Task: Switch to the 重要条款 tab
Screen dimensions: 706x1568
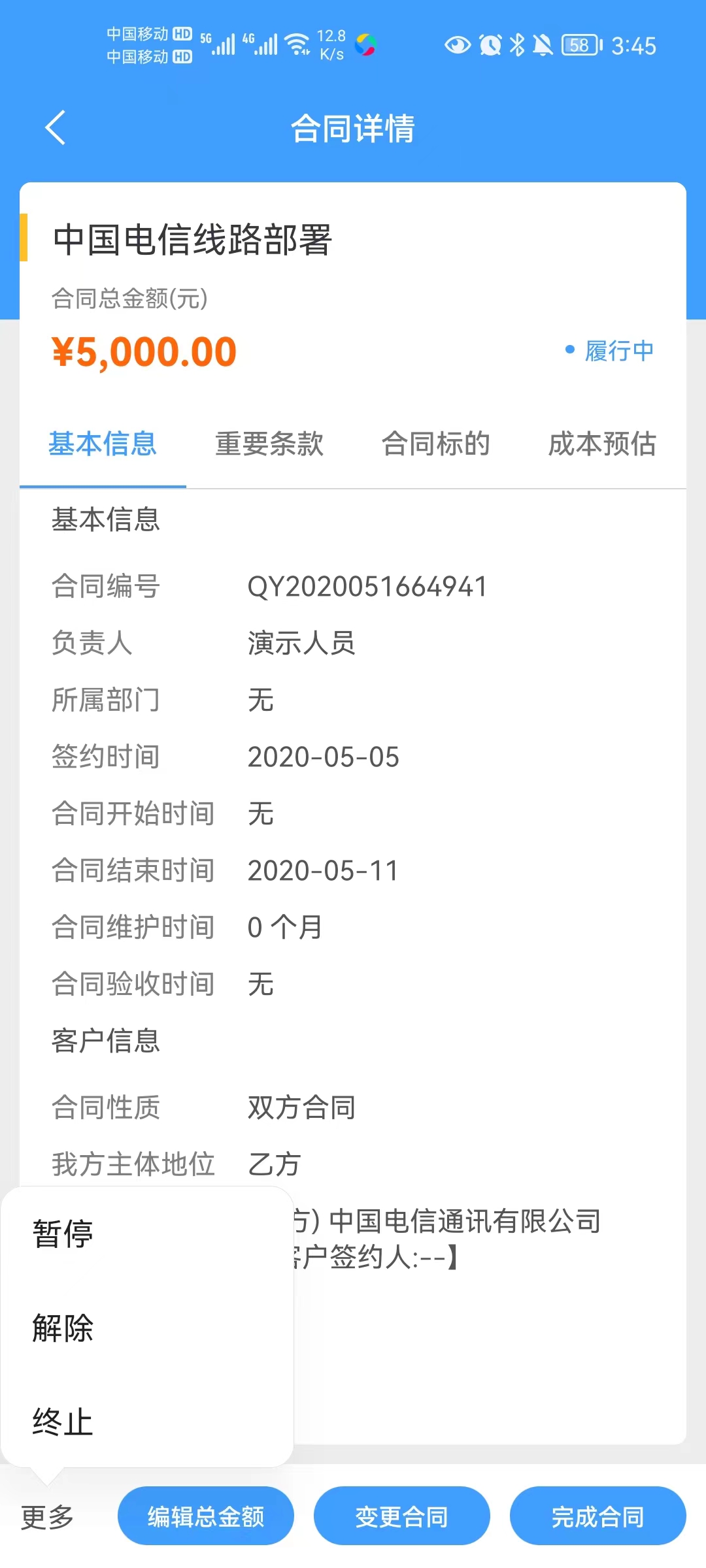Action: click(x=269, y=444)
